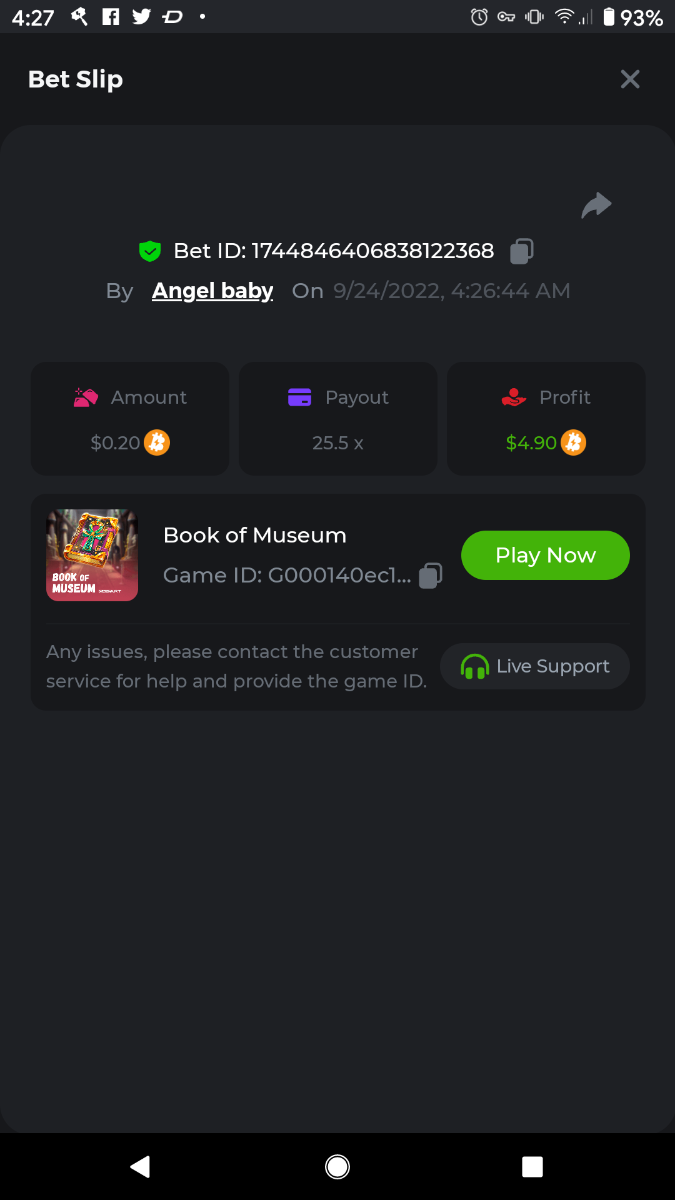Copy the Game ID
The height and width of the screenshot is (1200, 675).
(x=430, y=576)
